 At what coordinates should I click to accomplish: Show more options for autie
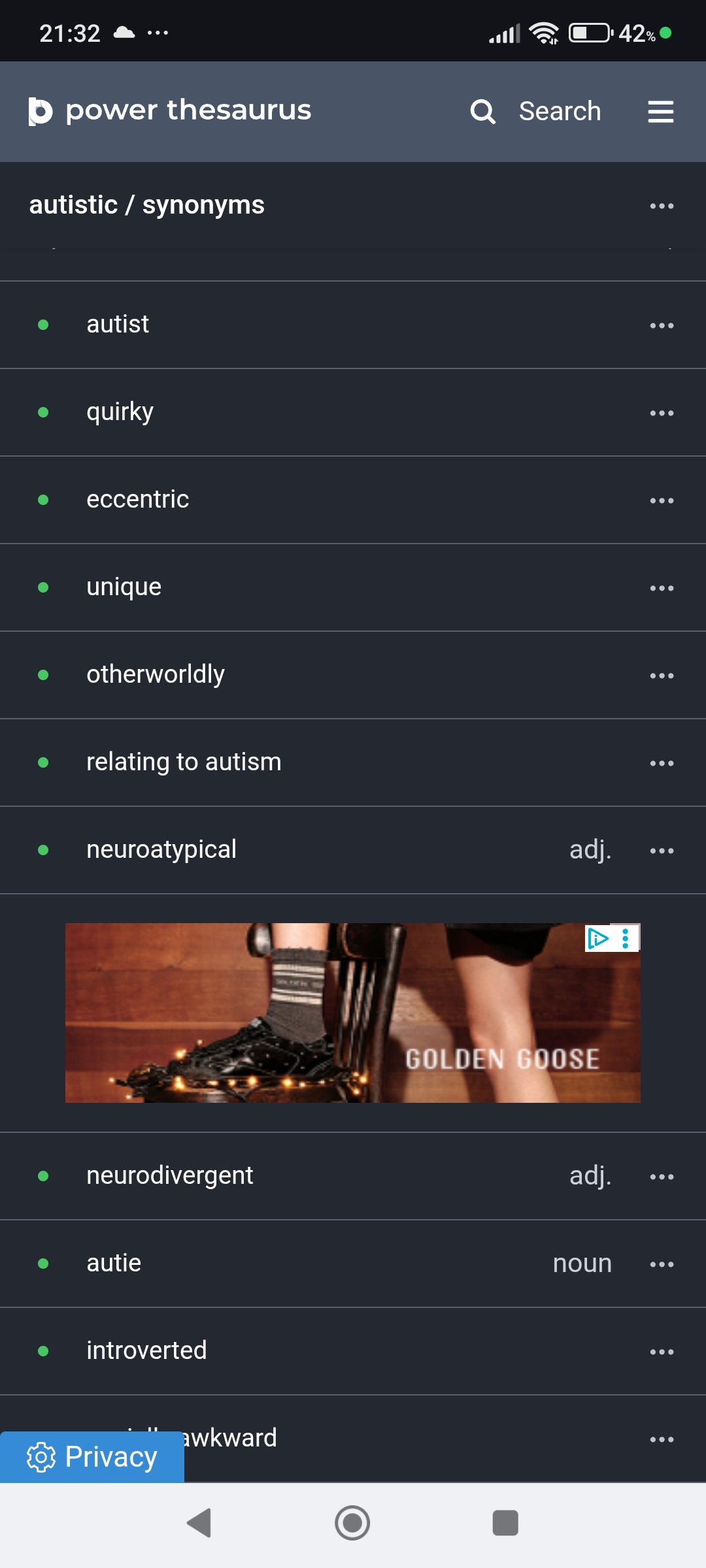(662, 1264)
